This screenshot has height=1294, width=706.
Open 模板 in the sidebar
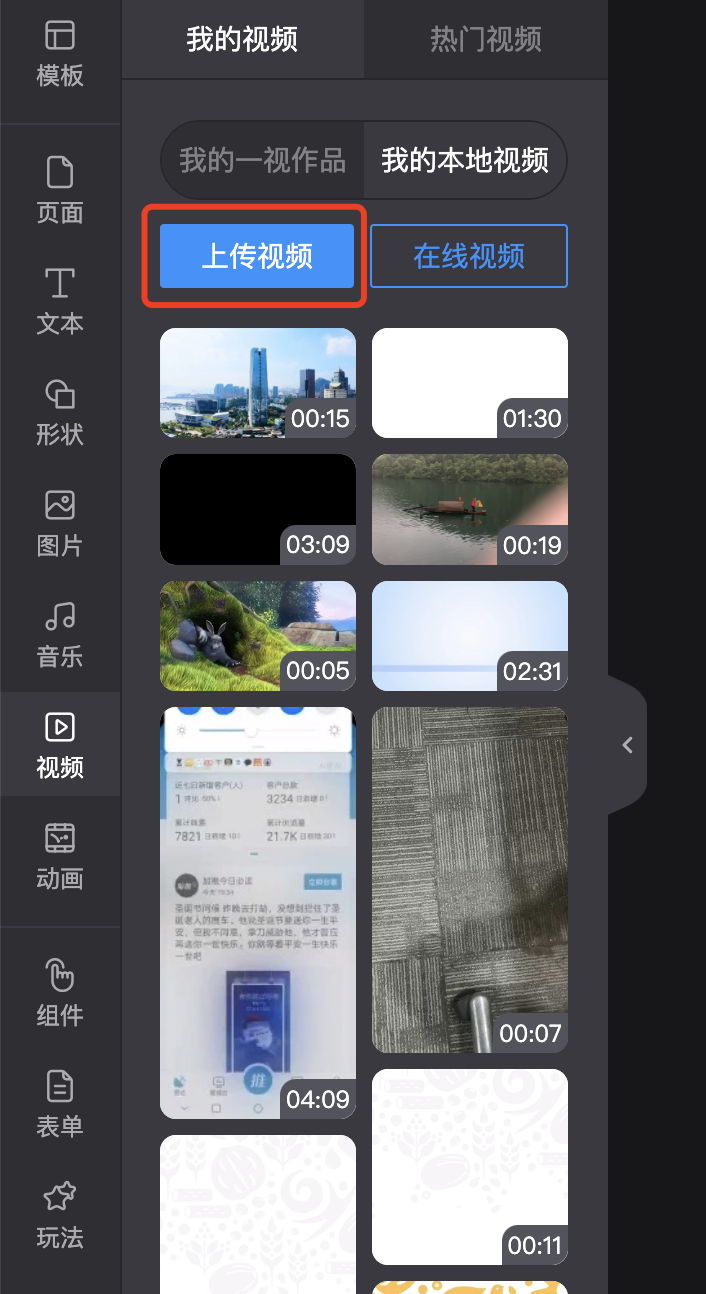60,54
